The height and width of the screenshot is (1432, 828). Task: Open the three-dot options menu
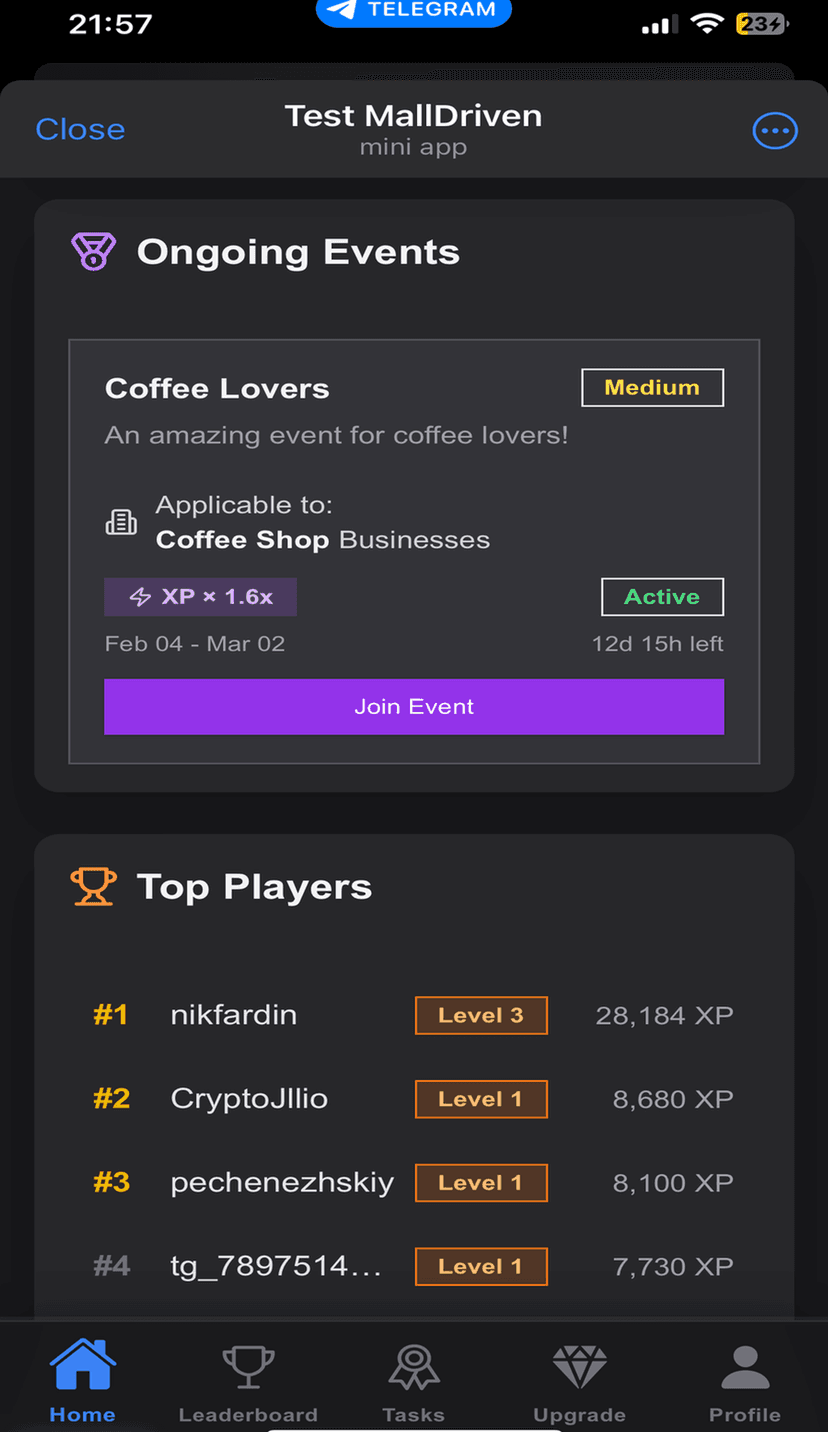point(775,131)
